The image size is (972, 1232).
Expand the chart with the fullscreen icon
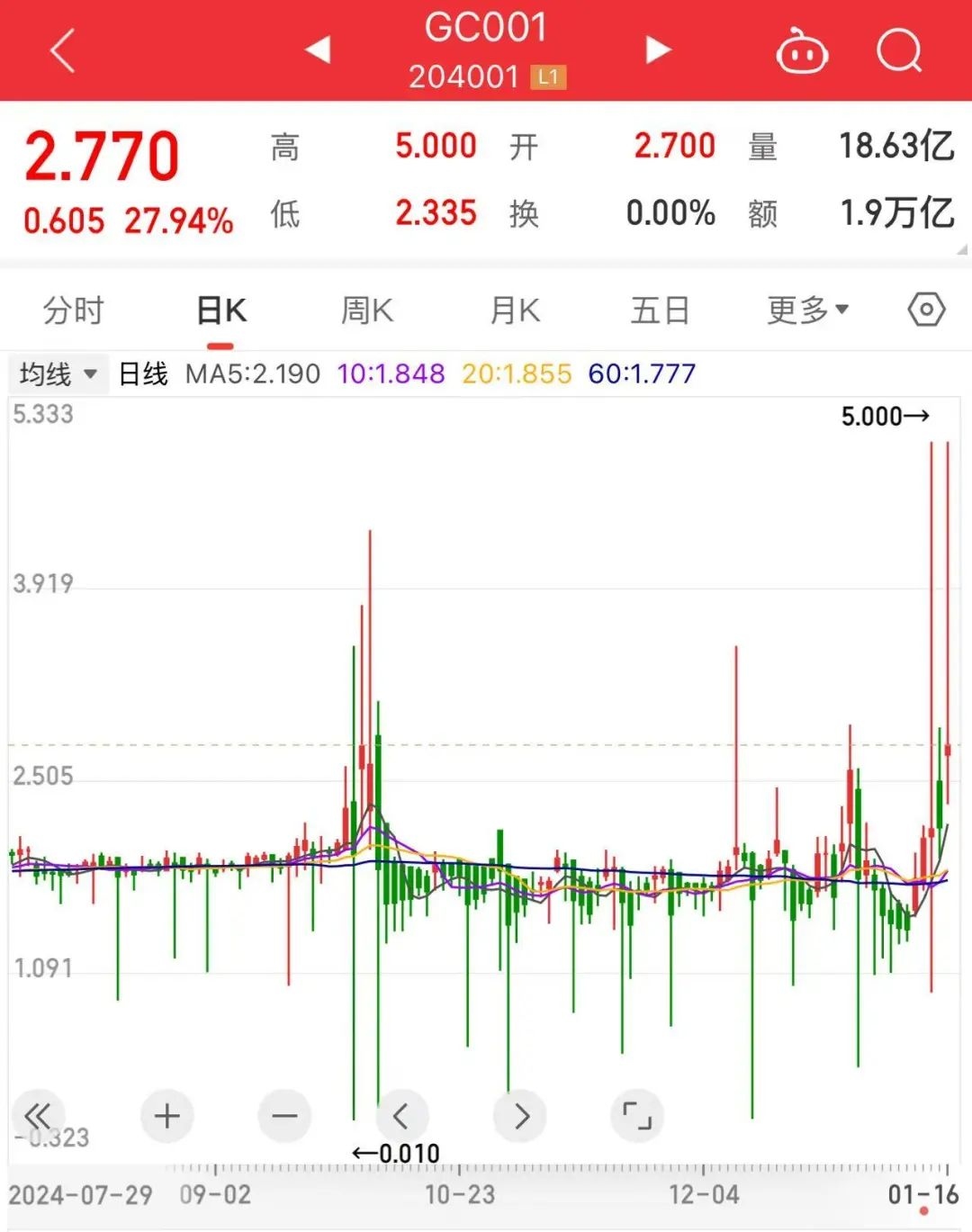click(639, 1116)
